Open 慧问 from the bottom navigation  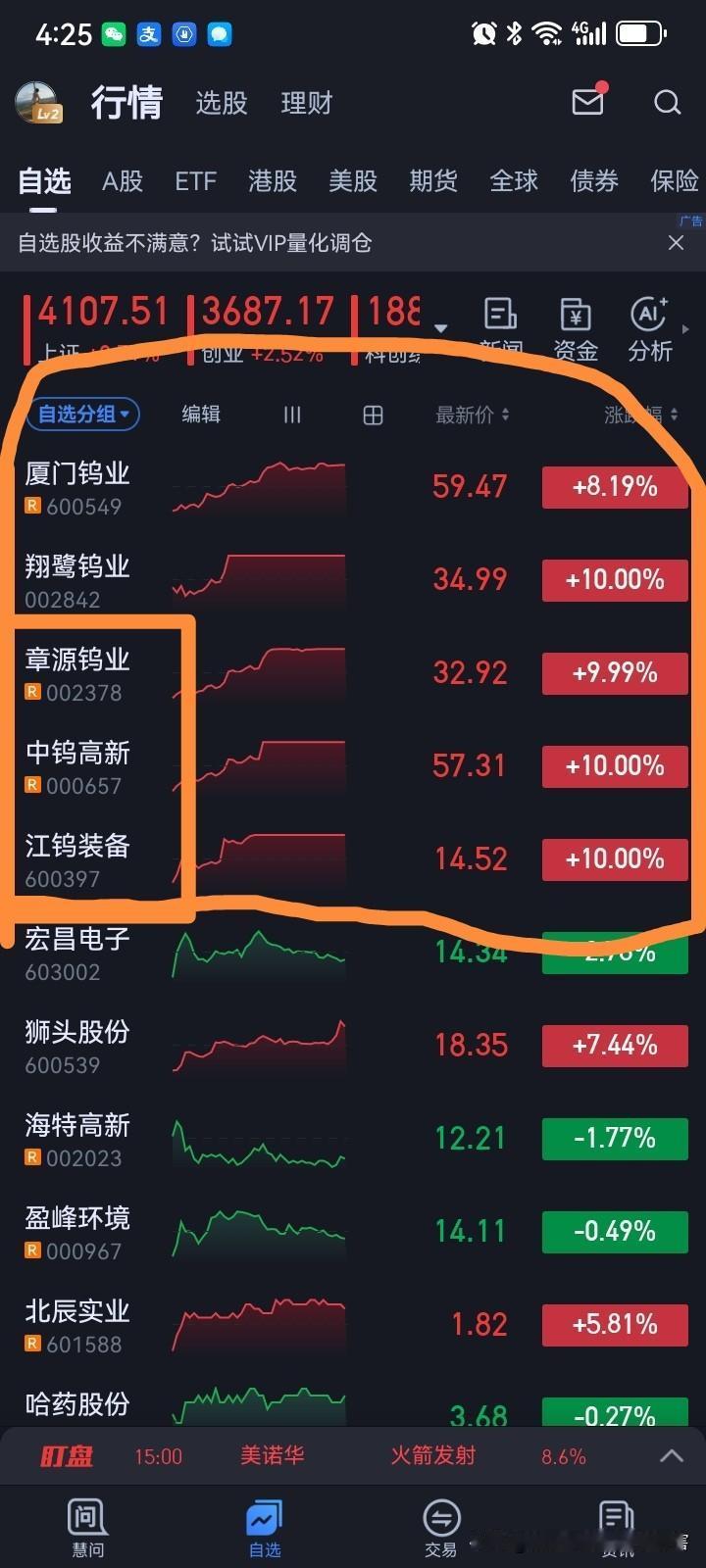[86, 1526]
